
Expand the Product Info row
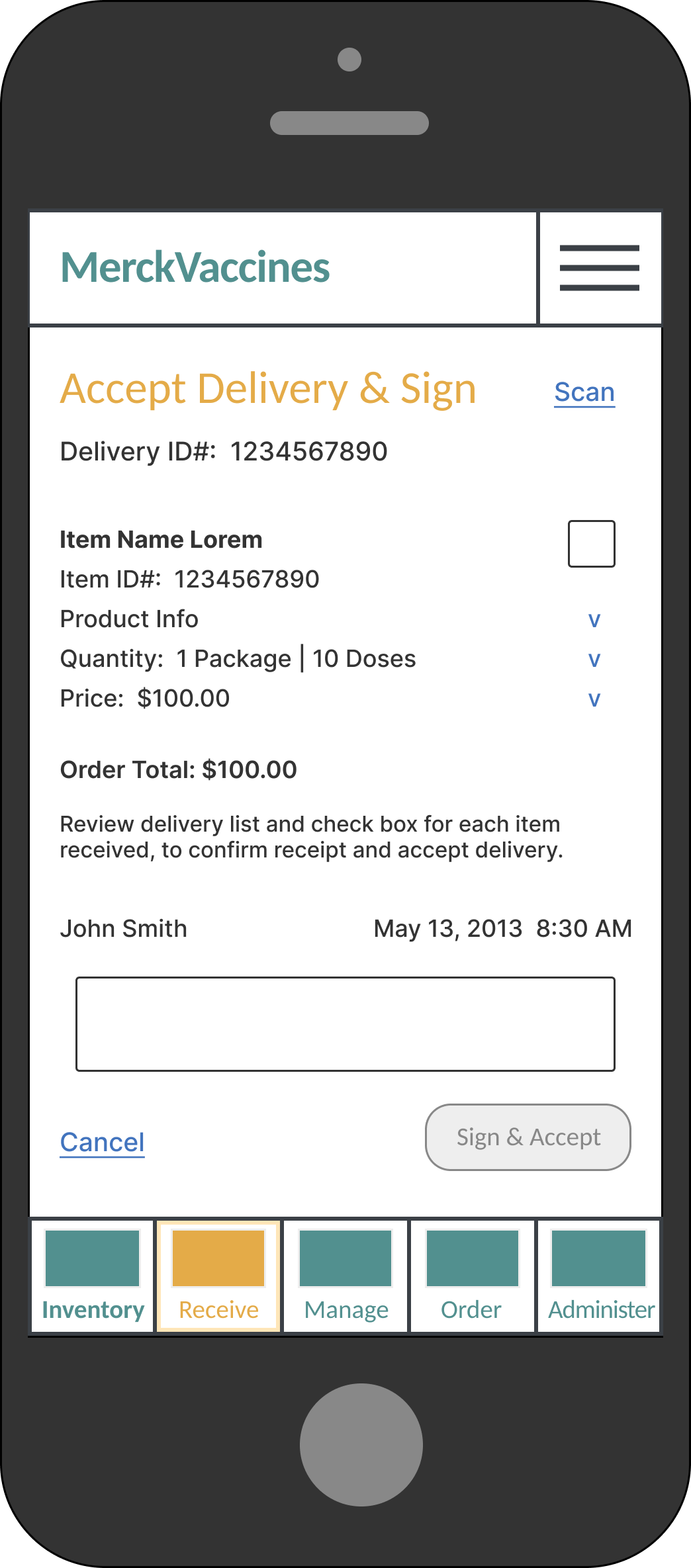coord(594,620)
